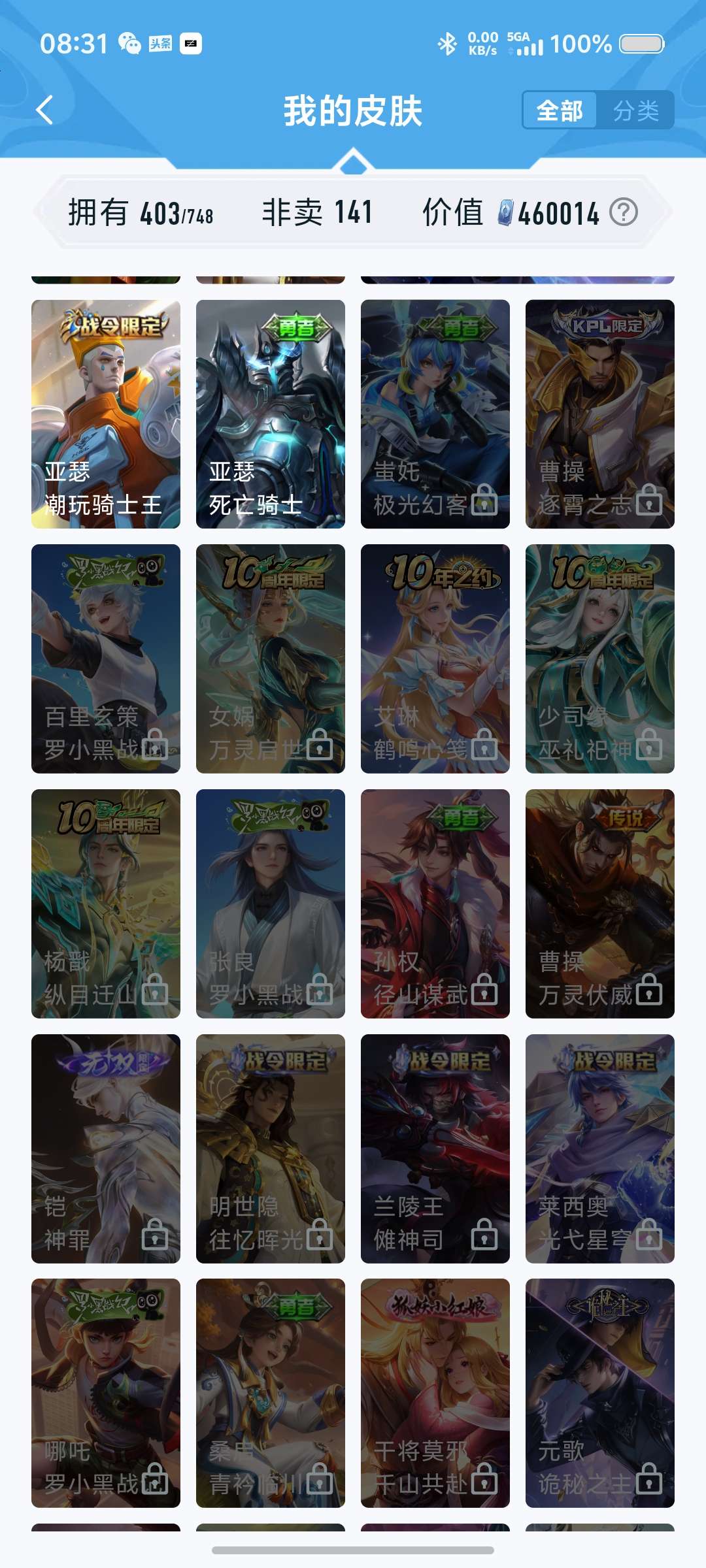Viewport: 706px width, 1568px height.
Task: Select 明世隐 往忆晖光 skin
Action: (x=271, y=1149)
